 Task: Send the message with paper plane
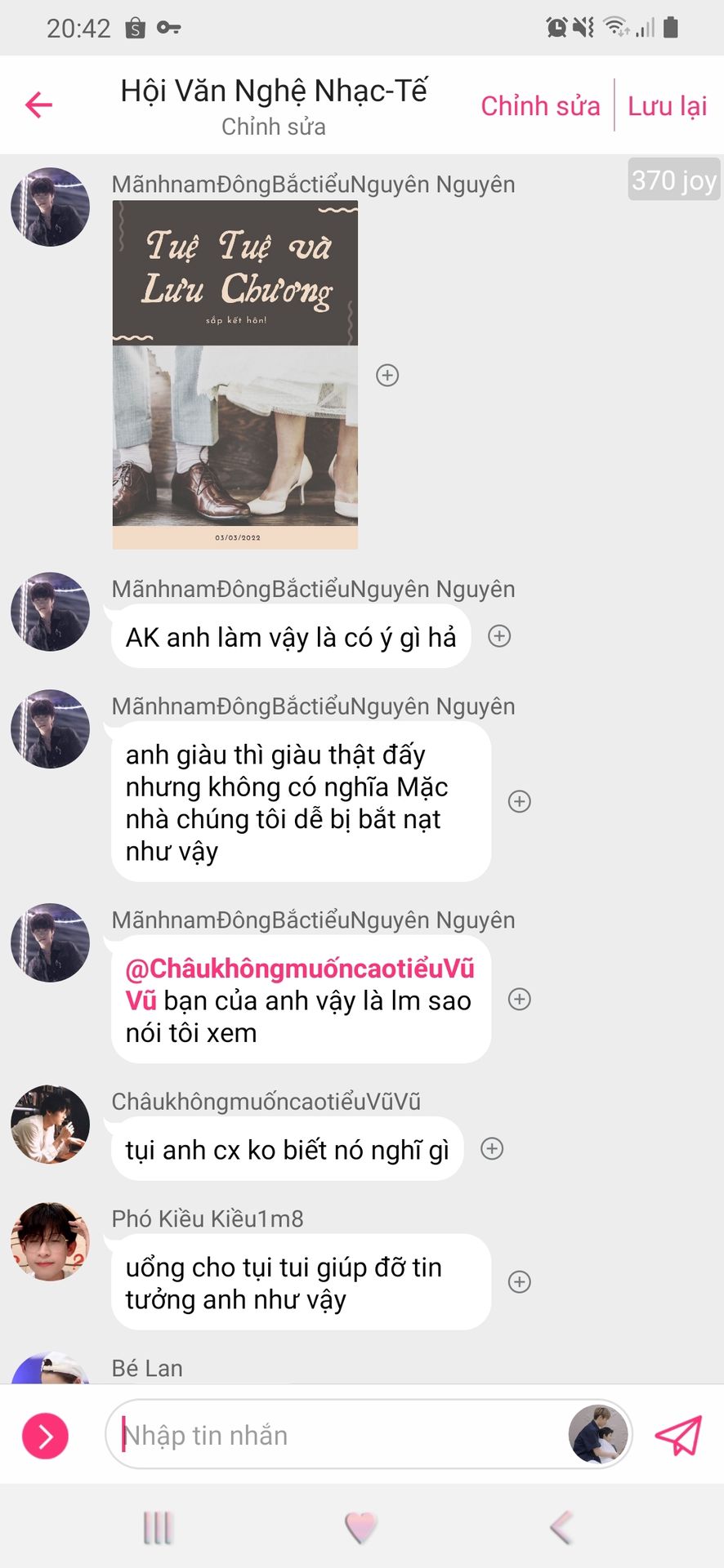click(x=678, y=1436)
